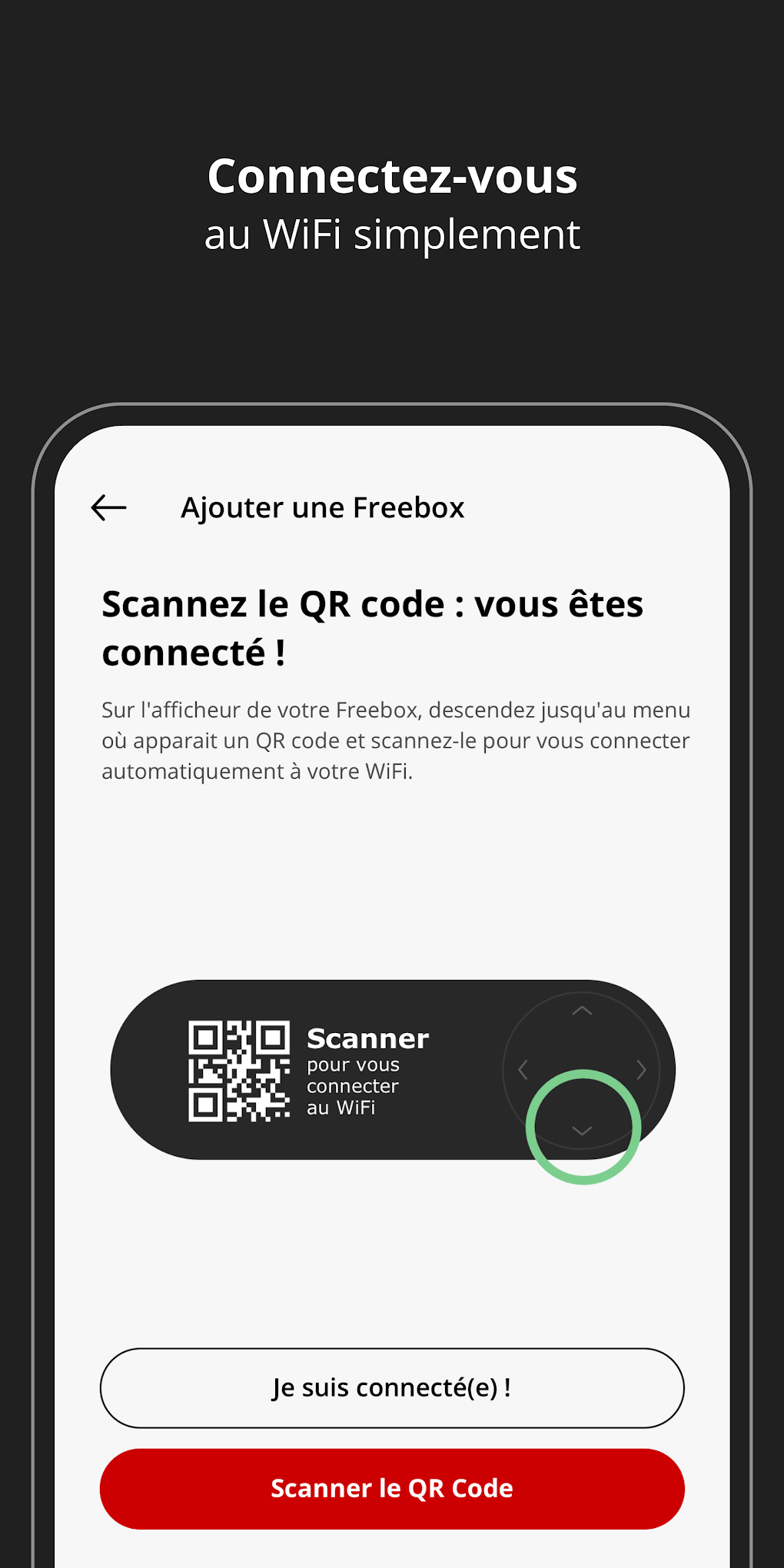
Task: Click the 'Scanner' label on the Freebox display
Action: point(367,1038)
